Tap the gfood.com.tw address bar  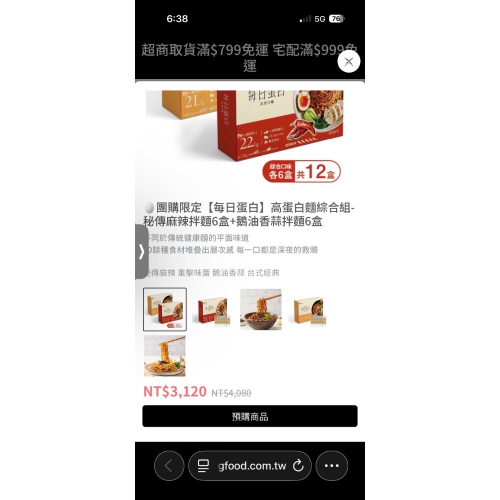(x=250, y=466)
